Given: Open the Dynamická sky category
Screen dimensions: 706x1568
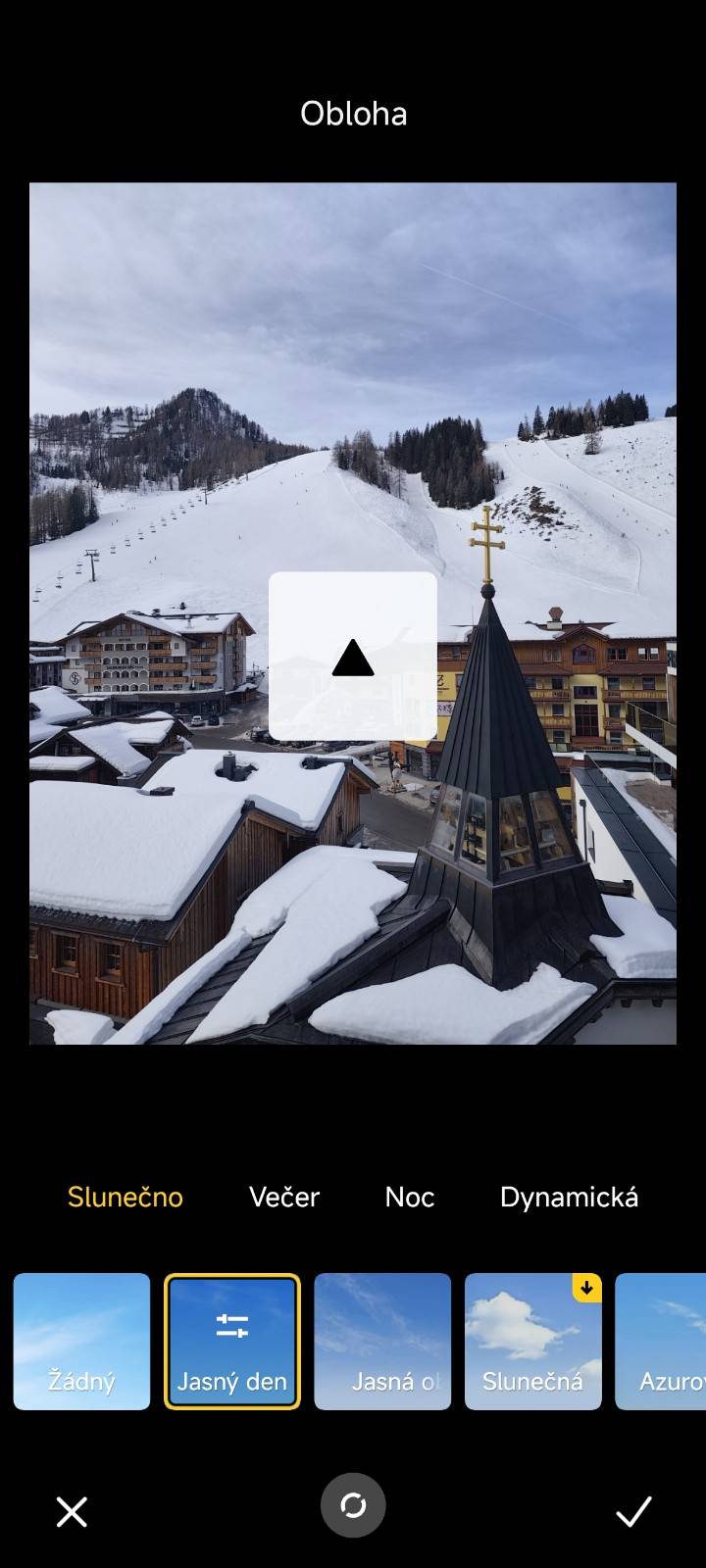Looking at the screenshot, I should (x=569, y=1197).
